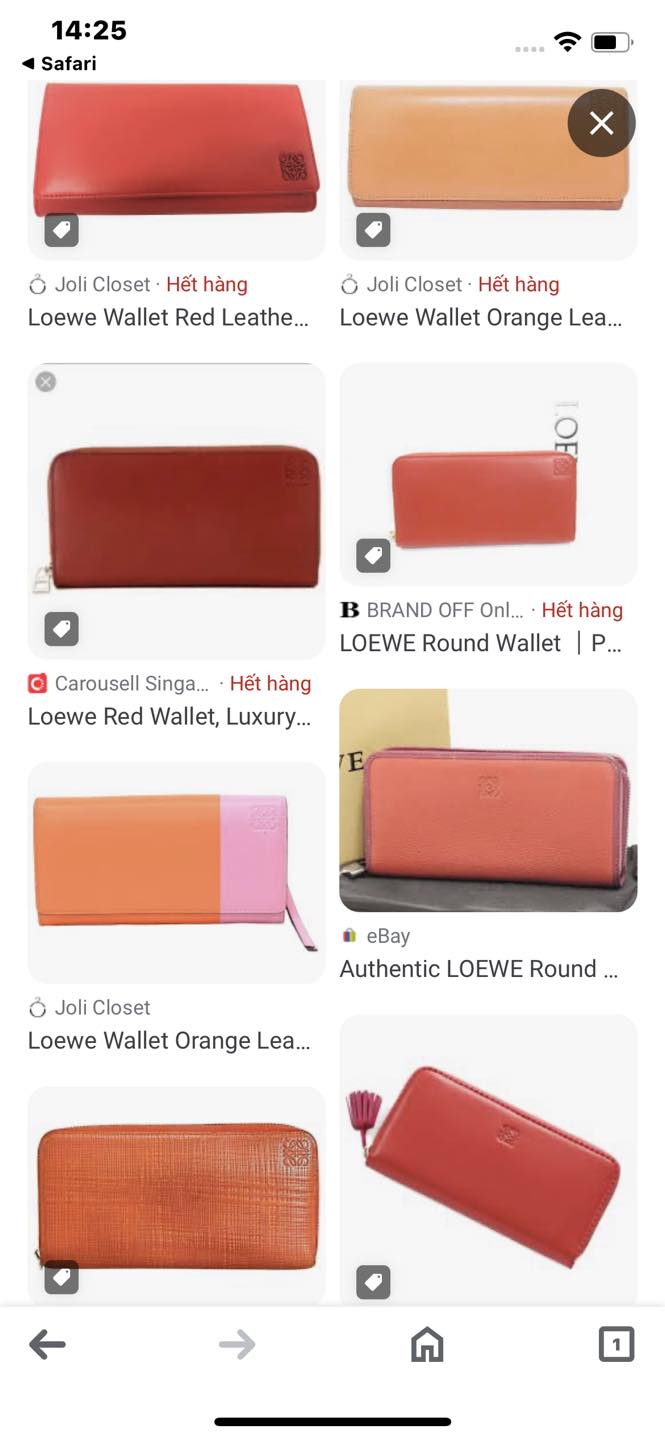Open the orange and pink Loewe wallet
The width and height of the screenshot is (665, 1440).
pyautogui.click(x=176, y=871)
